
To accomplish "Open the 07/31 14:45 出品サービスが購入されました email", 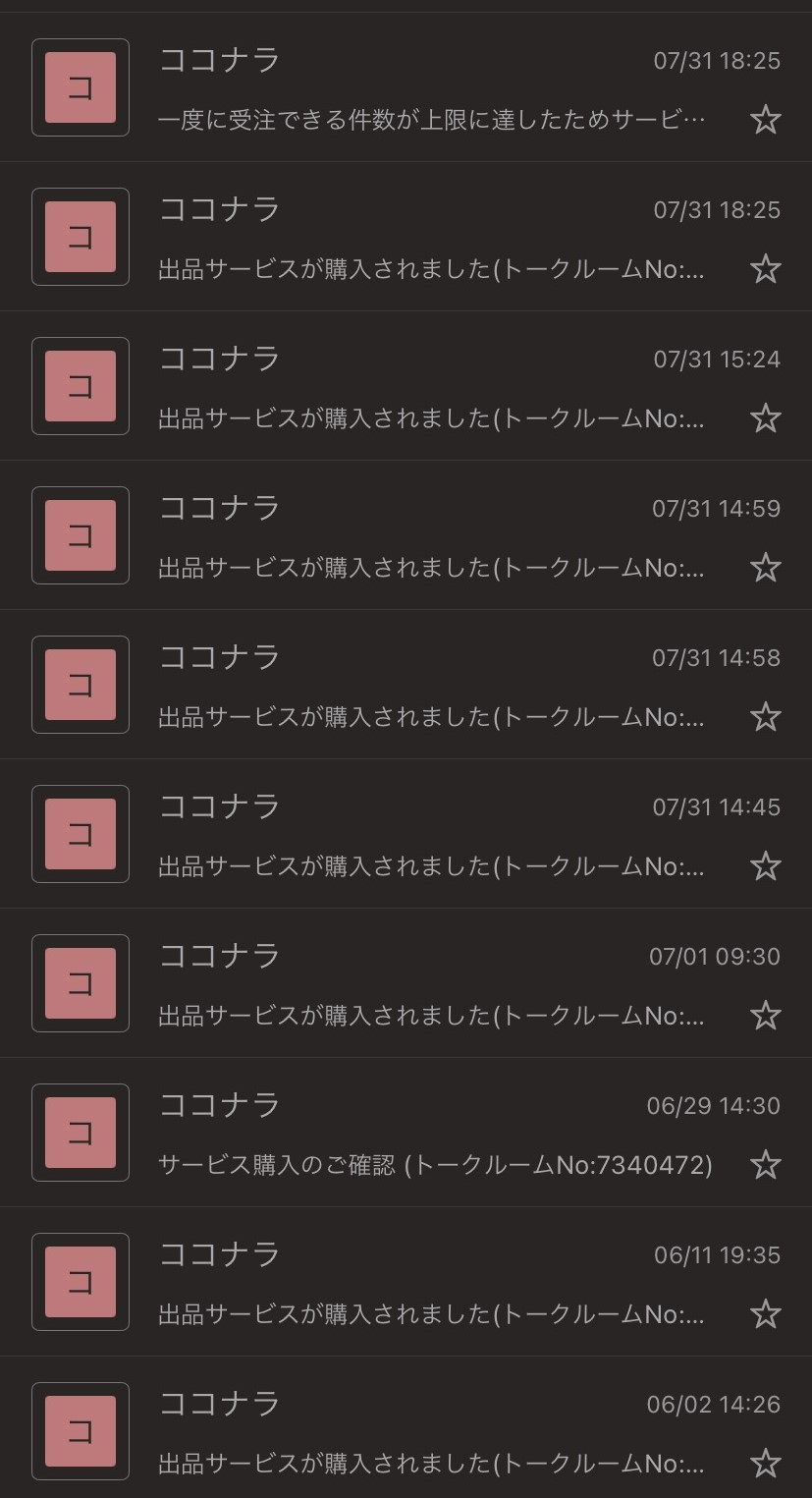I will pyautogui.click(x=393, y=833).
